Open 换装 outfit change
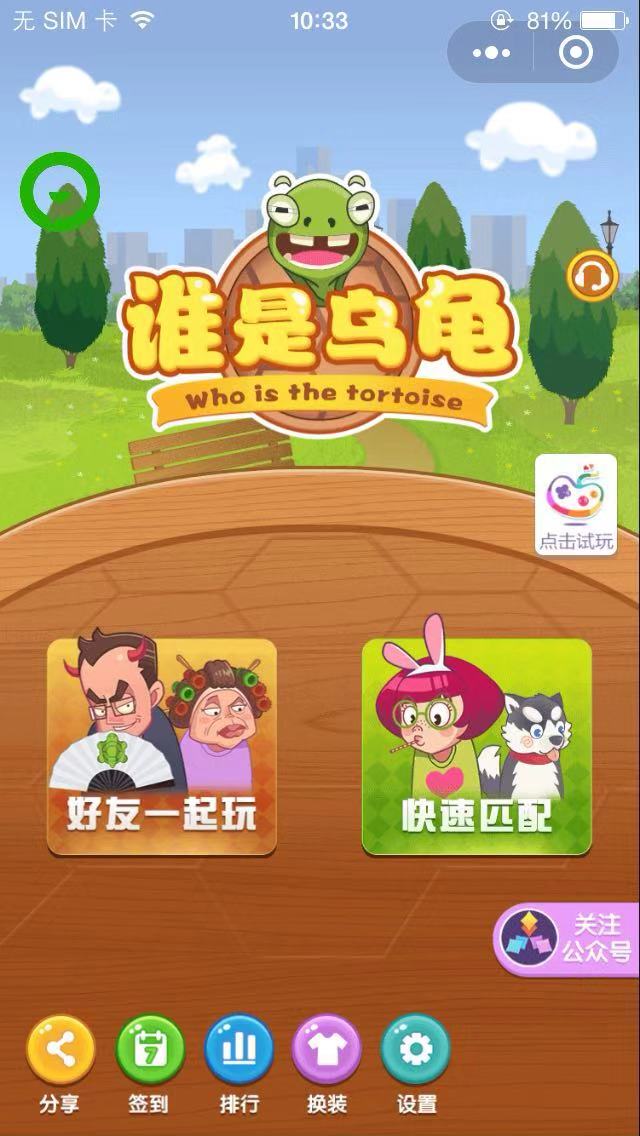Image resolution: width=640 pixels, height=1136 pixels. (x=327, y=1062)
